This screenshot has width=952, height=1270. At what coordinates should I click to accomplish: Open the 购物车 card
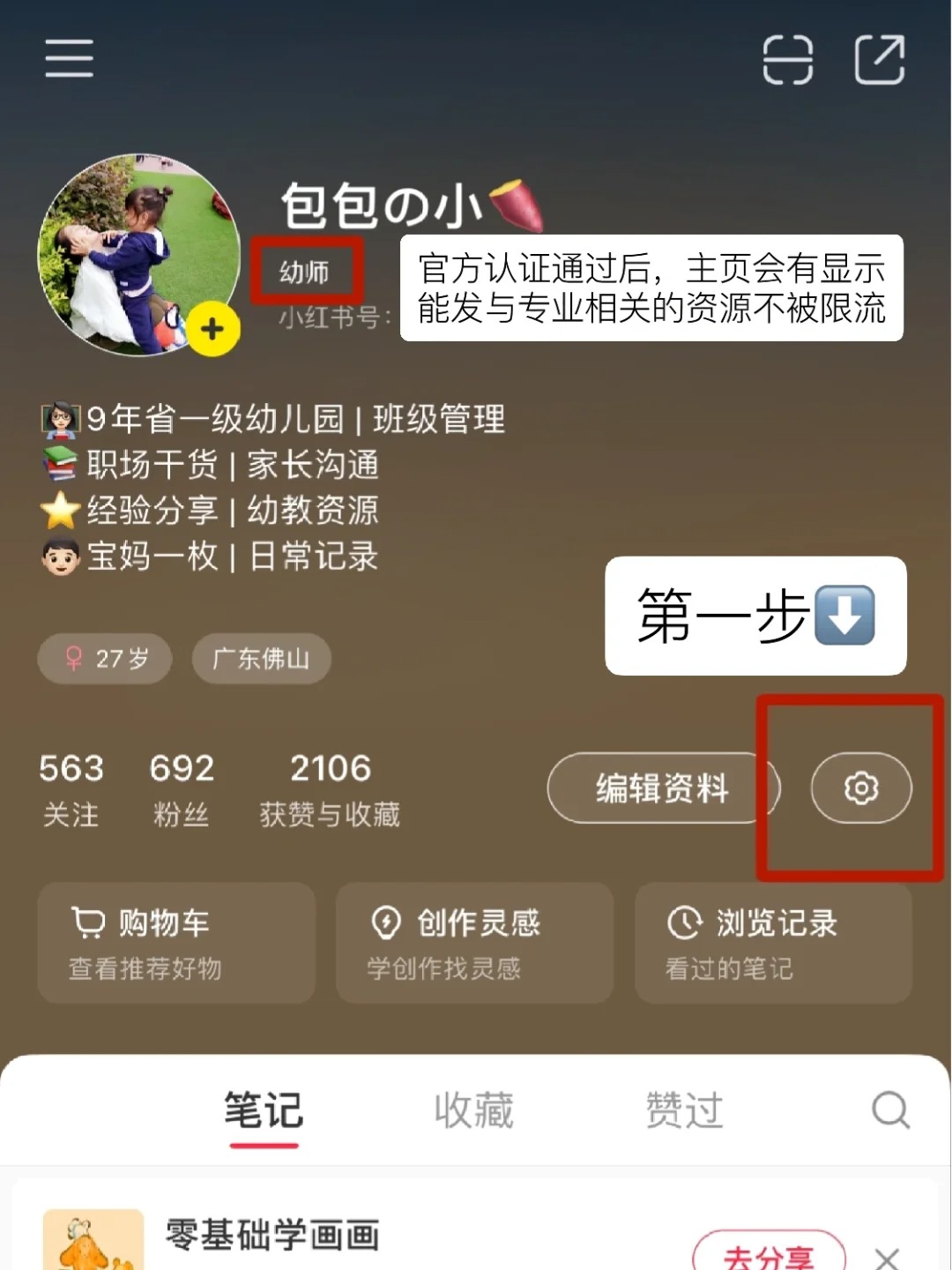point(176,943)
